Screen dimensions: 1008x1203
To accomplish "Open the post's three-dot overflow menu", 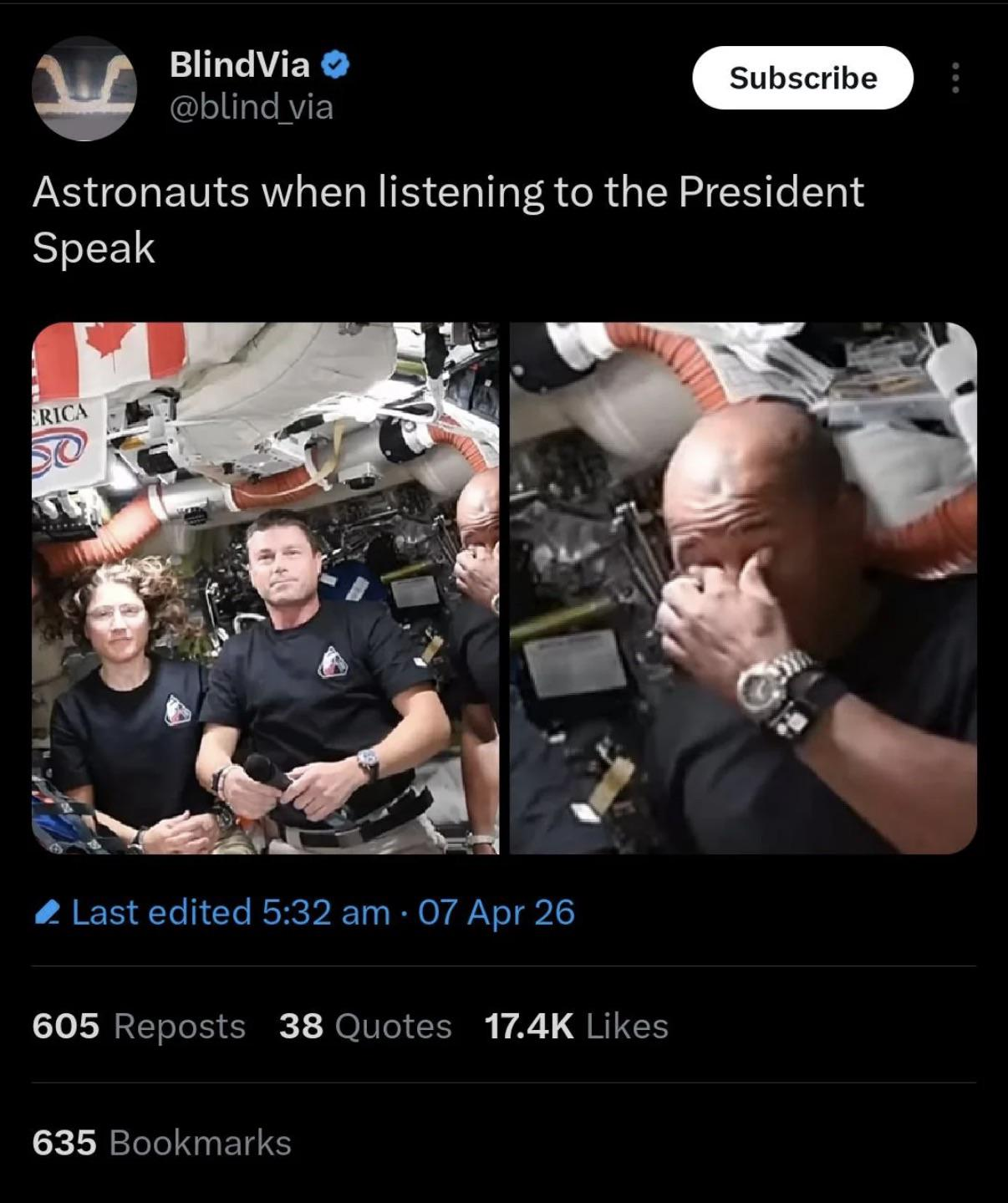I will coord(956,78).
